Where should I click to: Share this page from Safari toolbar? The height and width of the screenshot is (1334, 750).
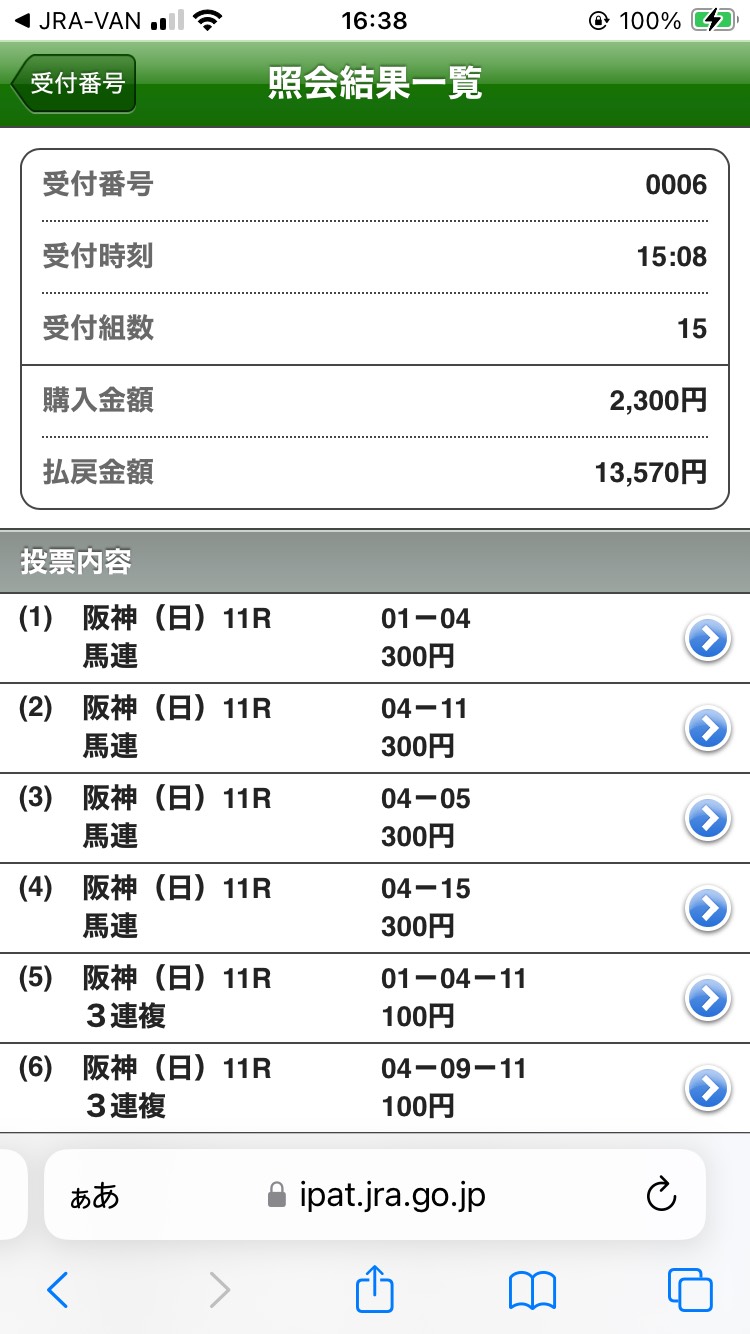point(375,1290)
